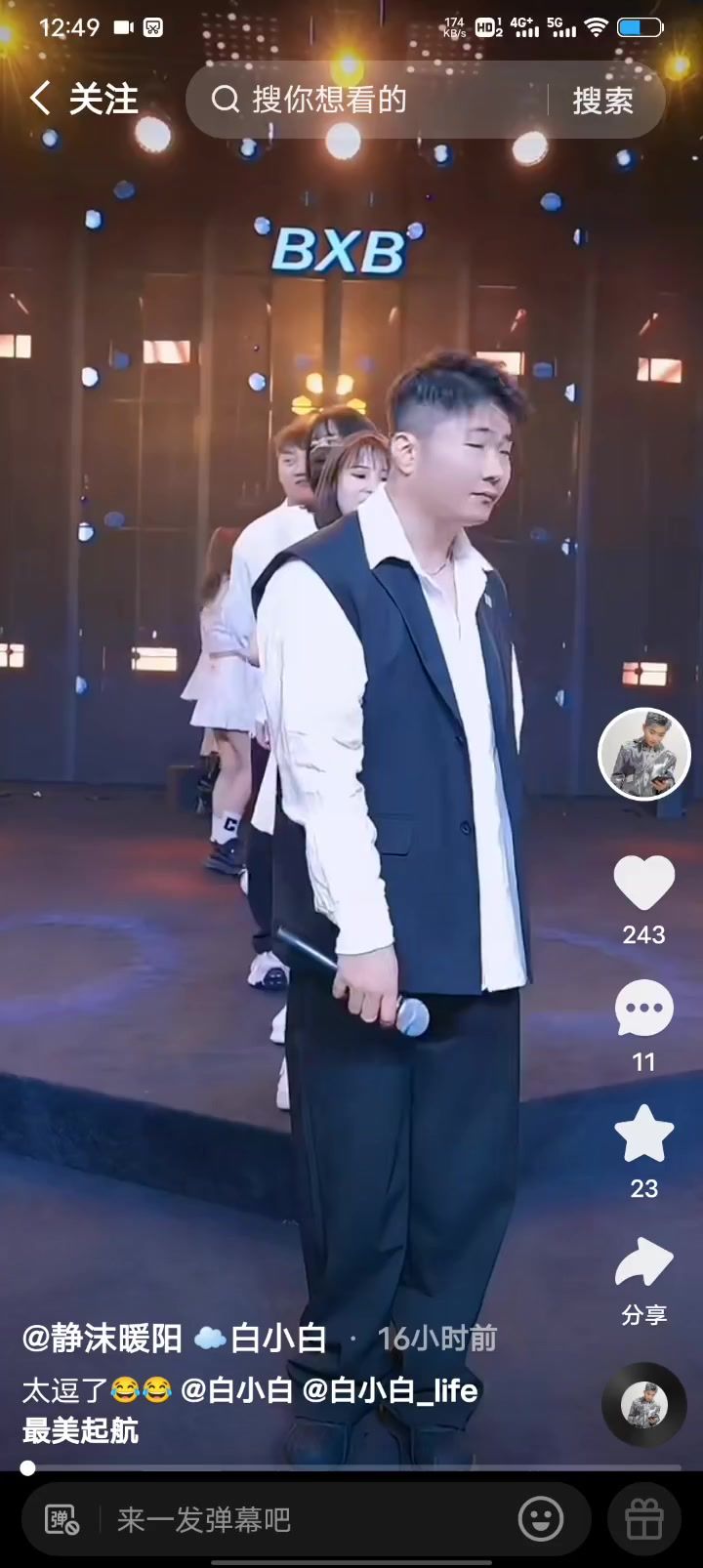
Task: Like this video with the heart
Action: [x=643, y=883]
